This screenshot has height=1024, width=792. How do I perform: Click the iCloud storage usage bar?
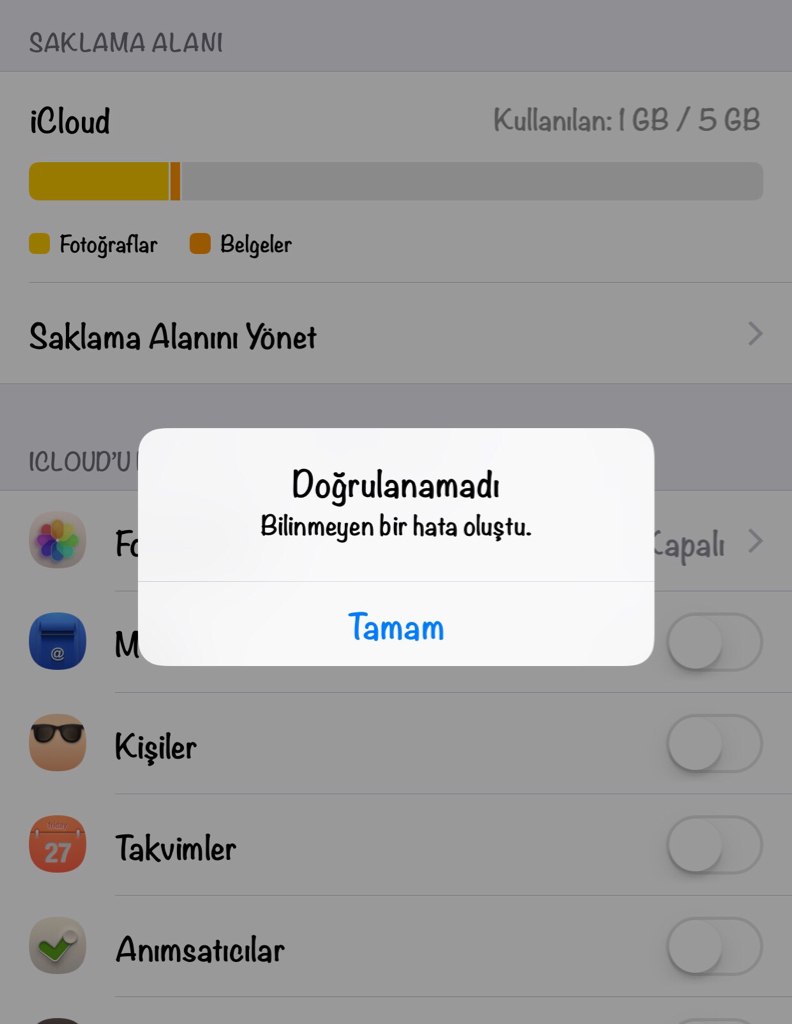(396, 181)
